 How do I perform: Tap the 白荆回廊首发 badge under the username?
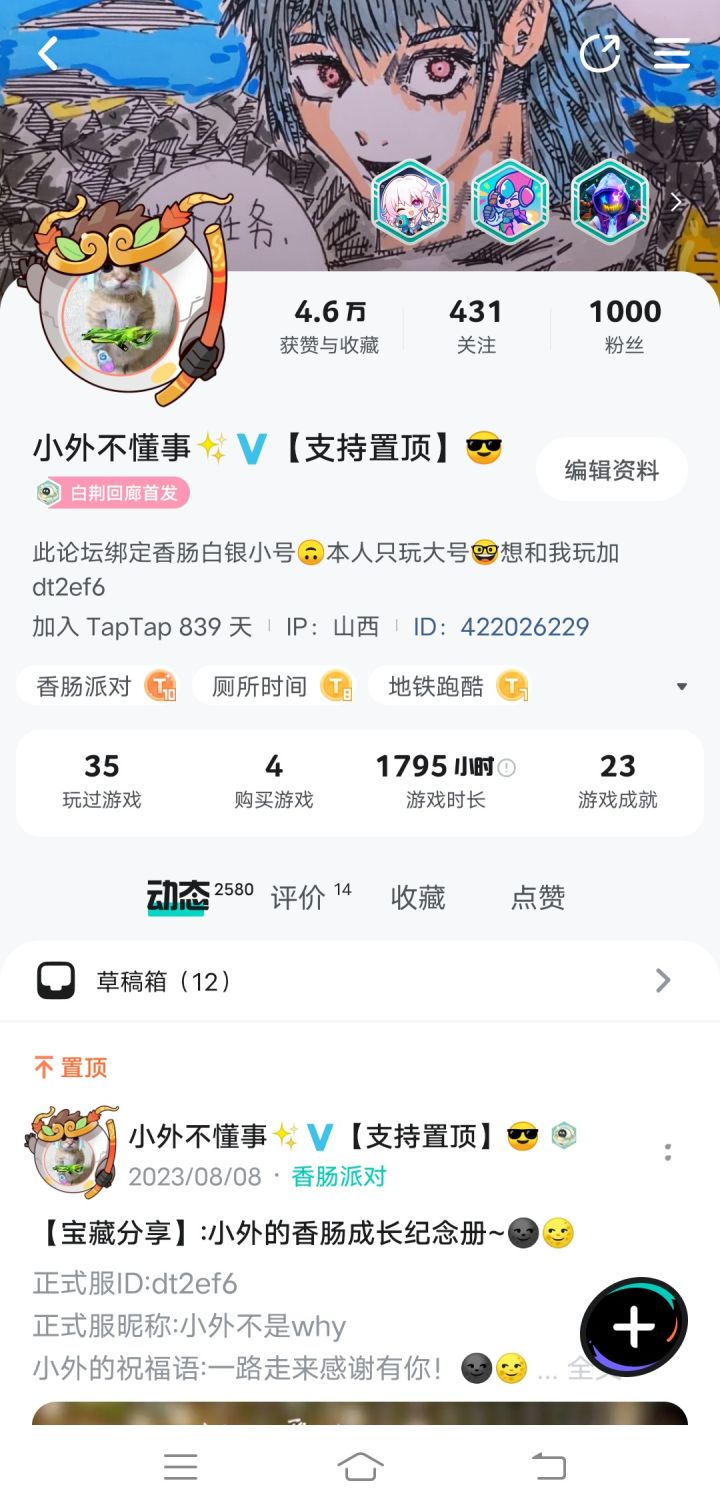[x=111, y=494]
